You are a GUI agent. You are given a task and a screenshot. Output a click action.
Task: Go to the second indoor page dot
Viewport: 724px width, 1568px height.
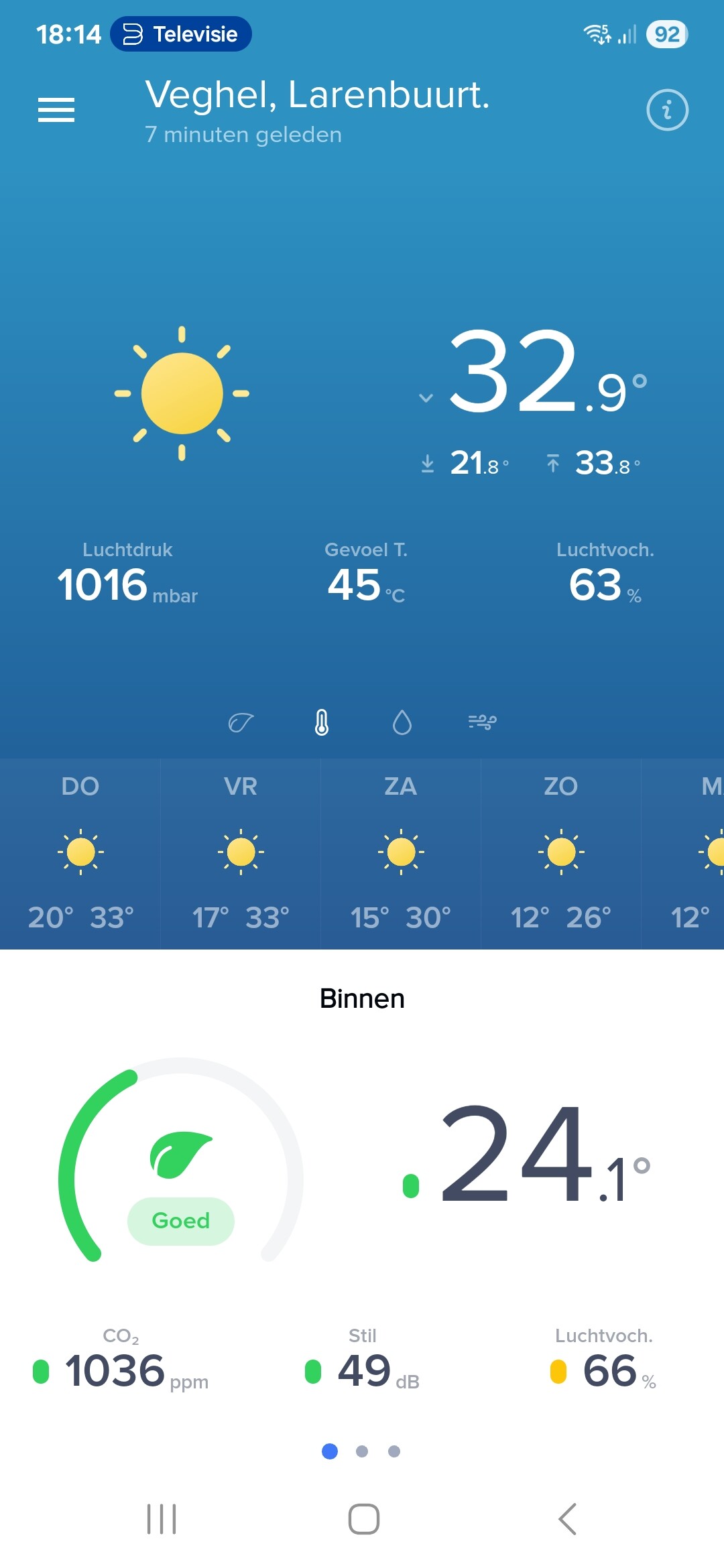[x=362, y=1451]
